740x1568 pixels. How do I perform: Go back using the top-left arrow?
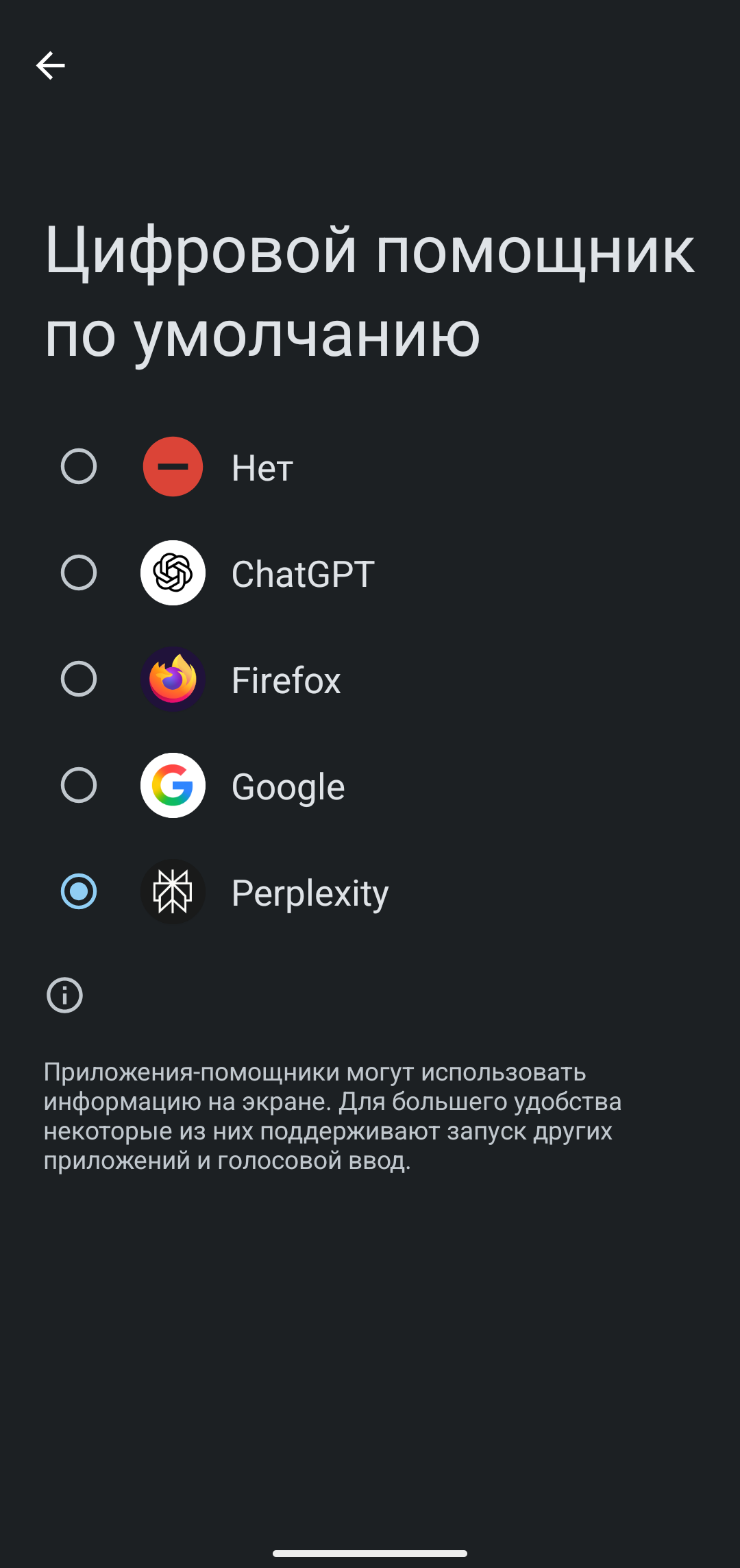pyautogui.click(x=50, y=66)
